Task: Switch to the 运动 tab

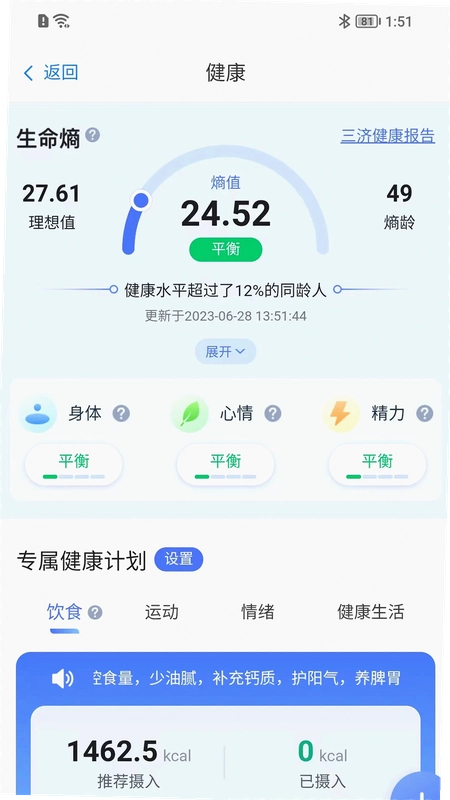Action: [162, 612]
